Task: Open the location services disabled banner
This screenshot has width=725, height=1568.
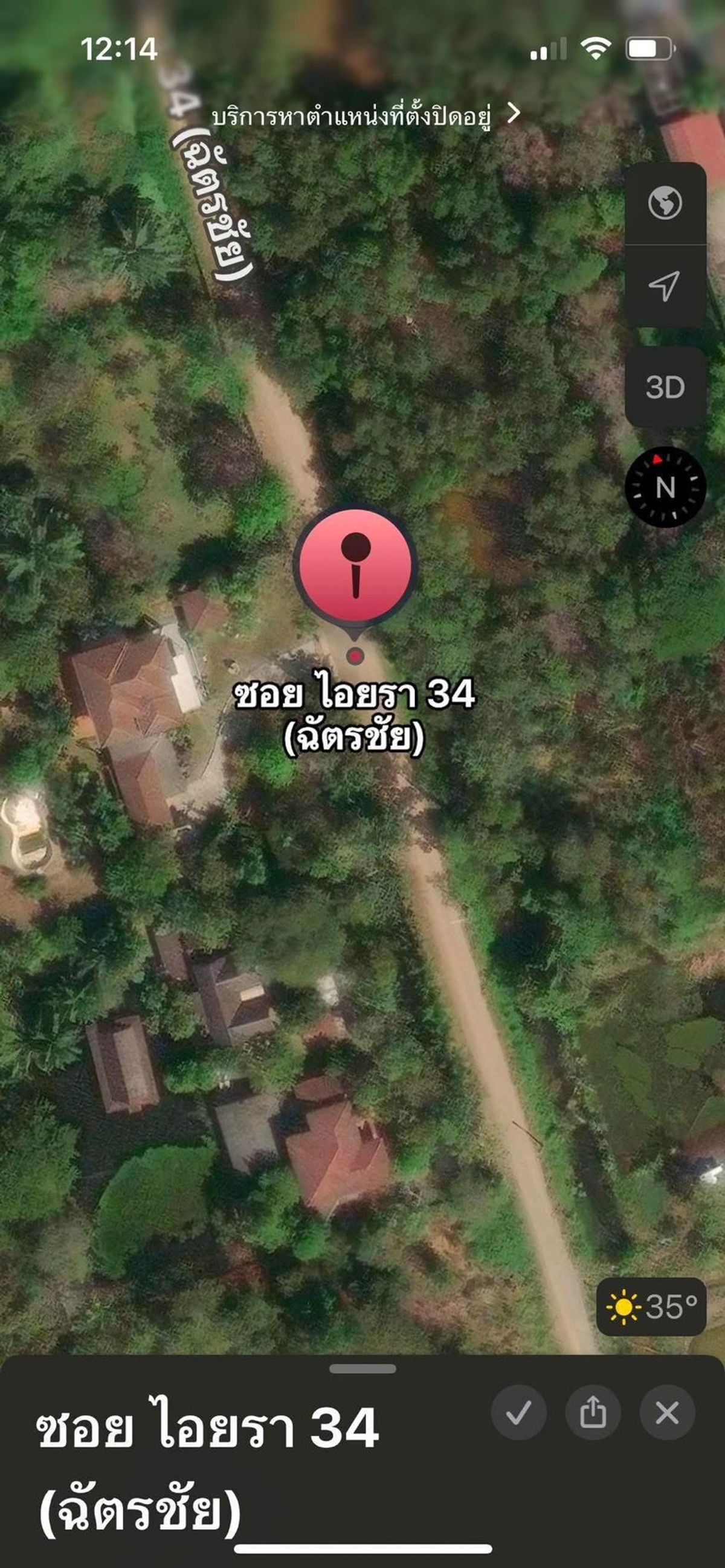Action: click(x=366, y=115)
